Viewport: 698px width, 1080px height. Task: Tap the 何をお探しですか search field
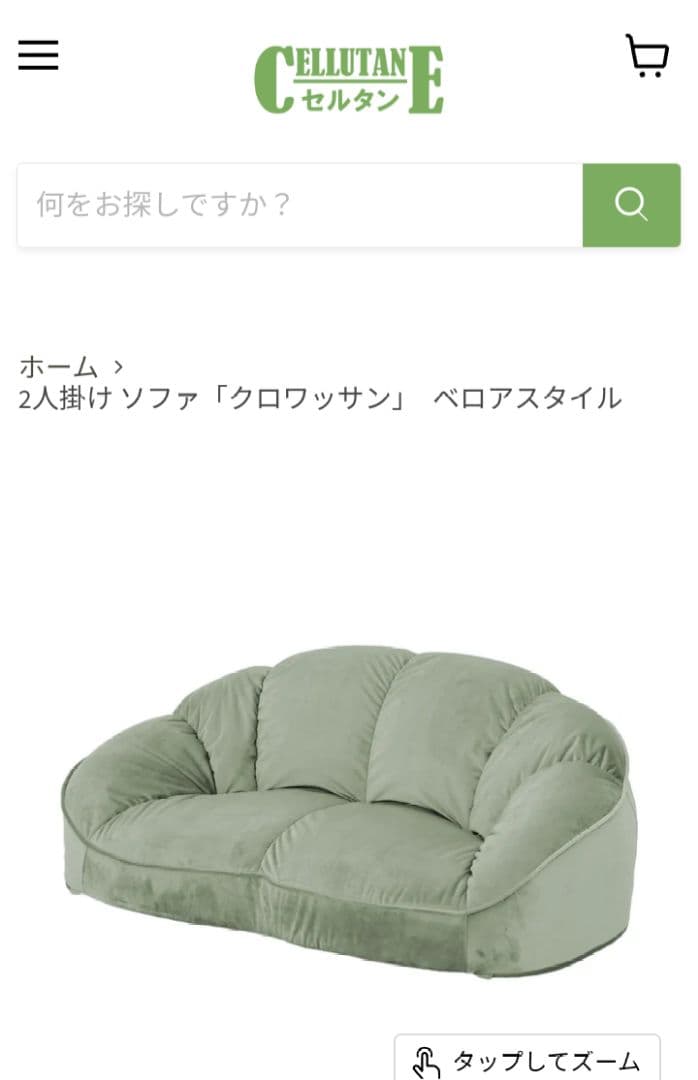[300, 205]
